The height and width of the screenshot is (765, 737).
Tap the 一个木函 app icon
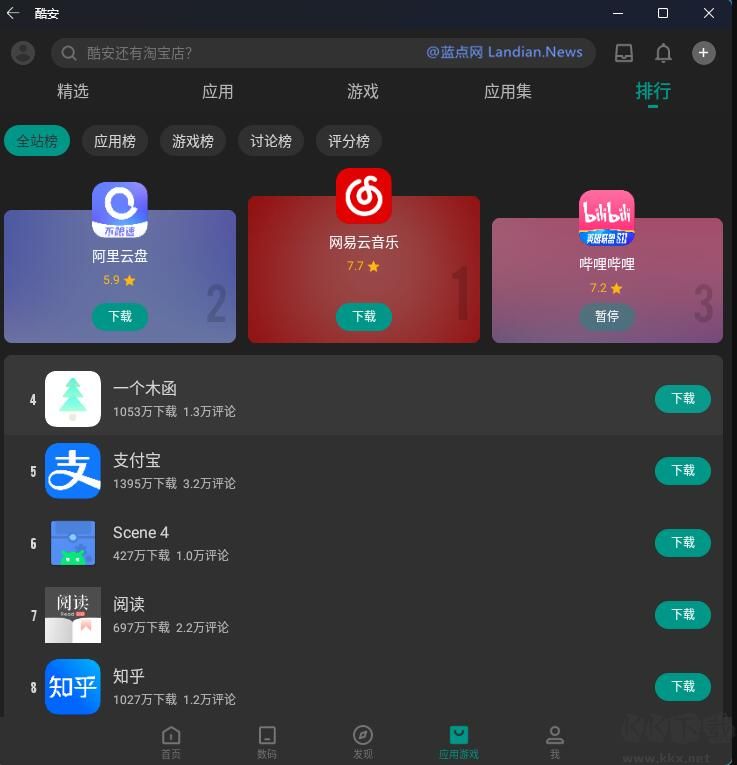pyautogui.click(x=72, y=399)
